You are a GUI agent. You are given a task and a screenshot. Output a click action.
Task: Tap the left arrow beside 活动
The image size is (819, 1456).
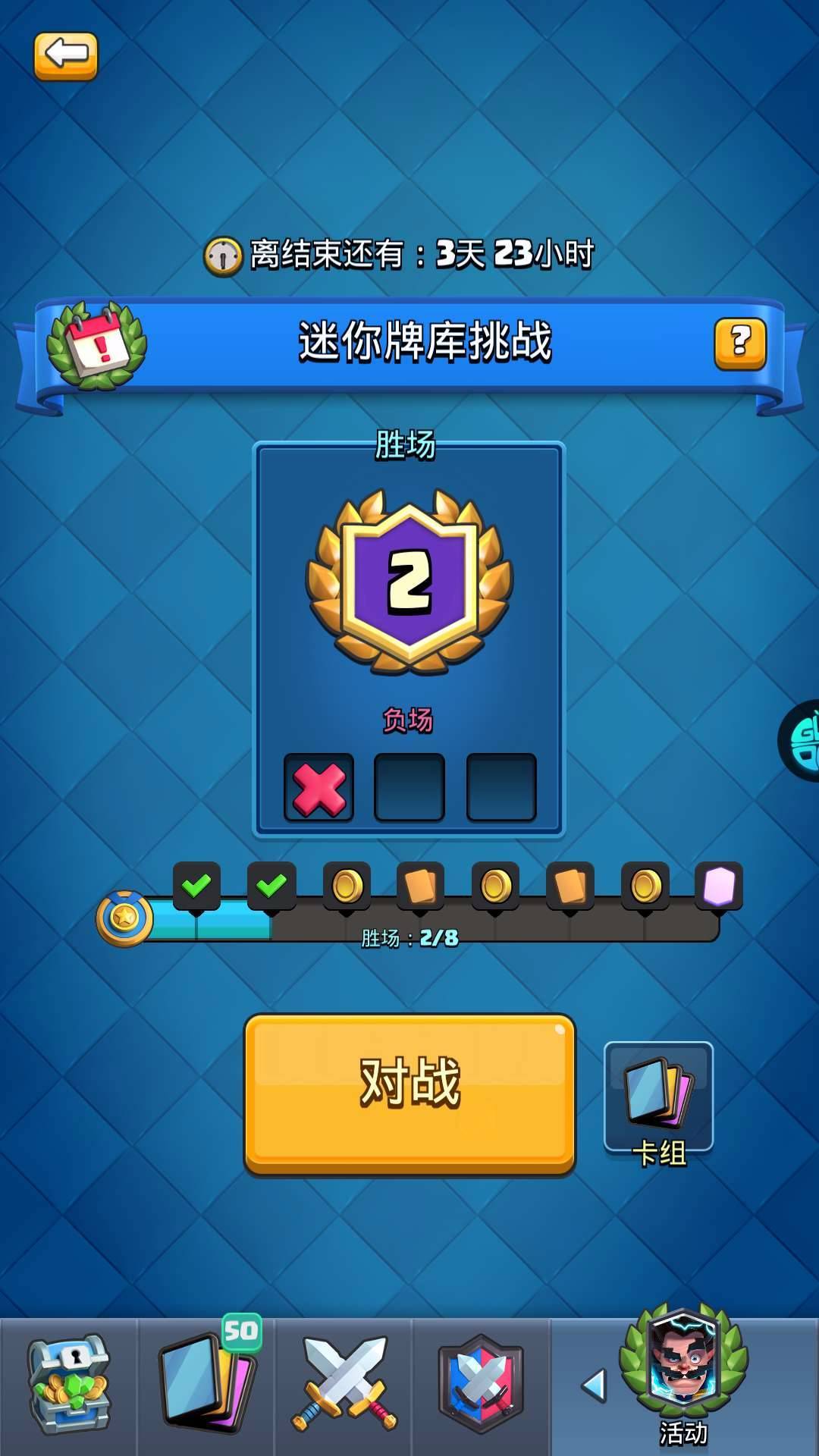(594, 1385)
